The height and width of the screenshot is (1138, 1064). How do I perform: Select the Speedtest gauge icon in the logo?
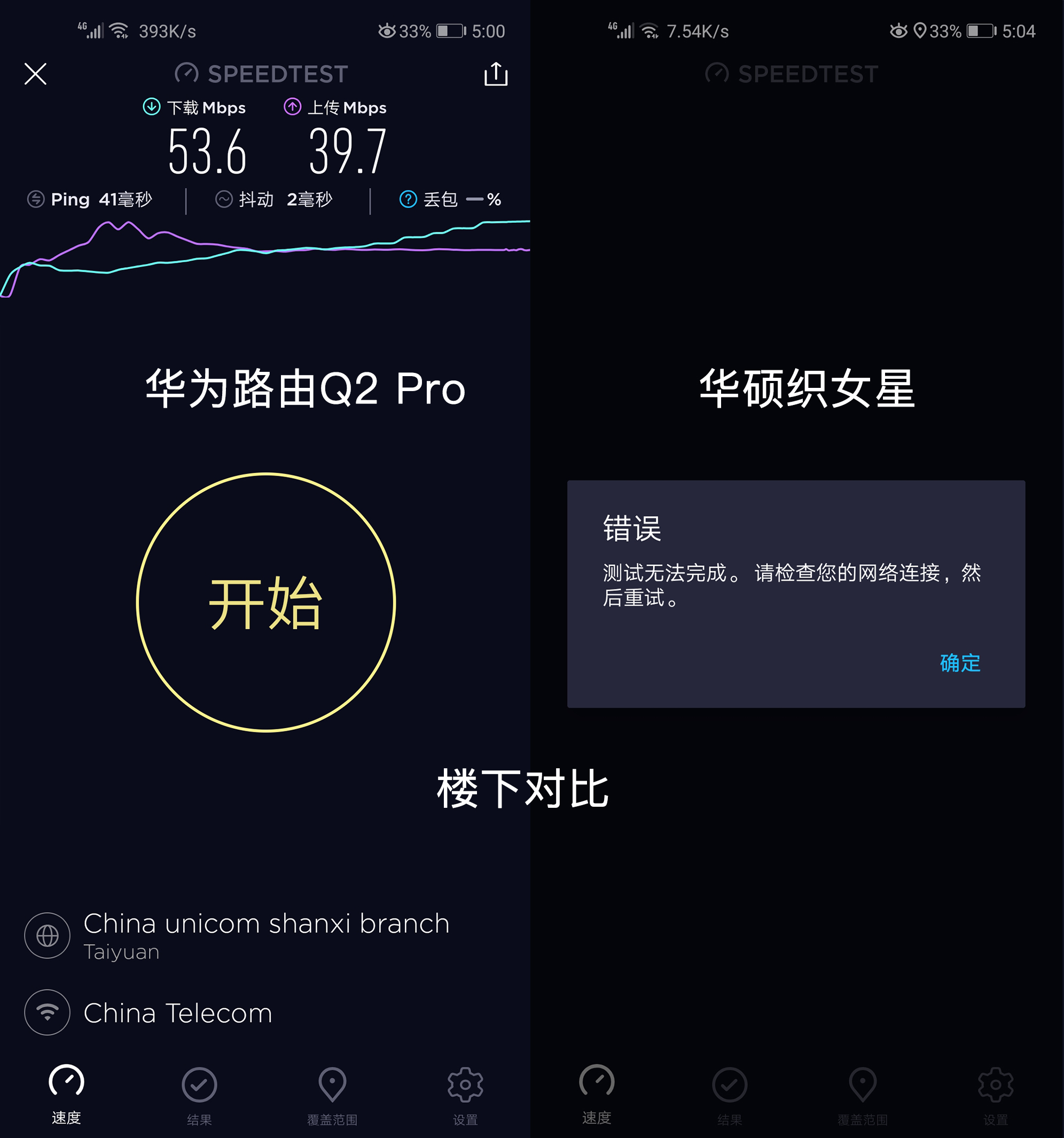click(x=186, y=73)
